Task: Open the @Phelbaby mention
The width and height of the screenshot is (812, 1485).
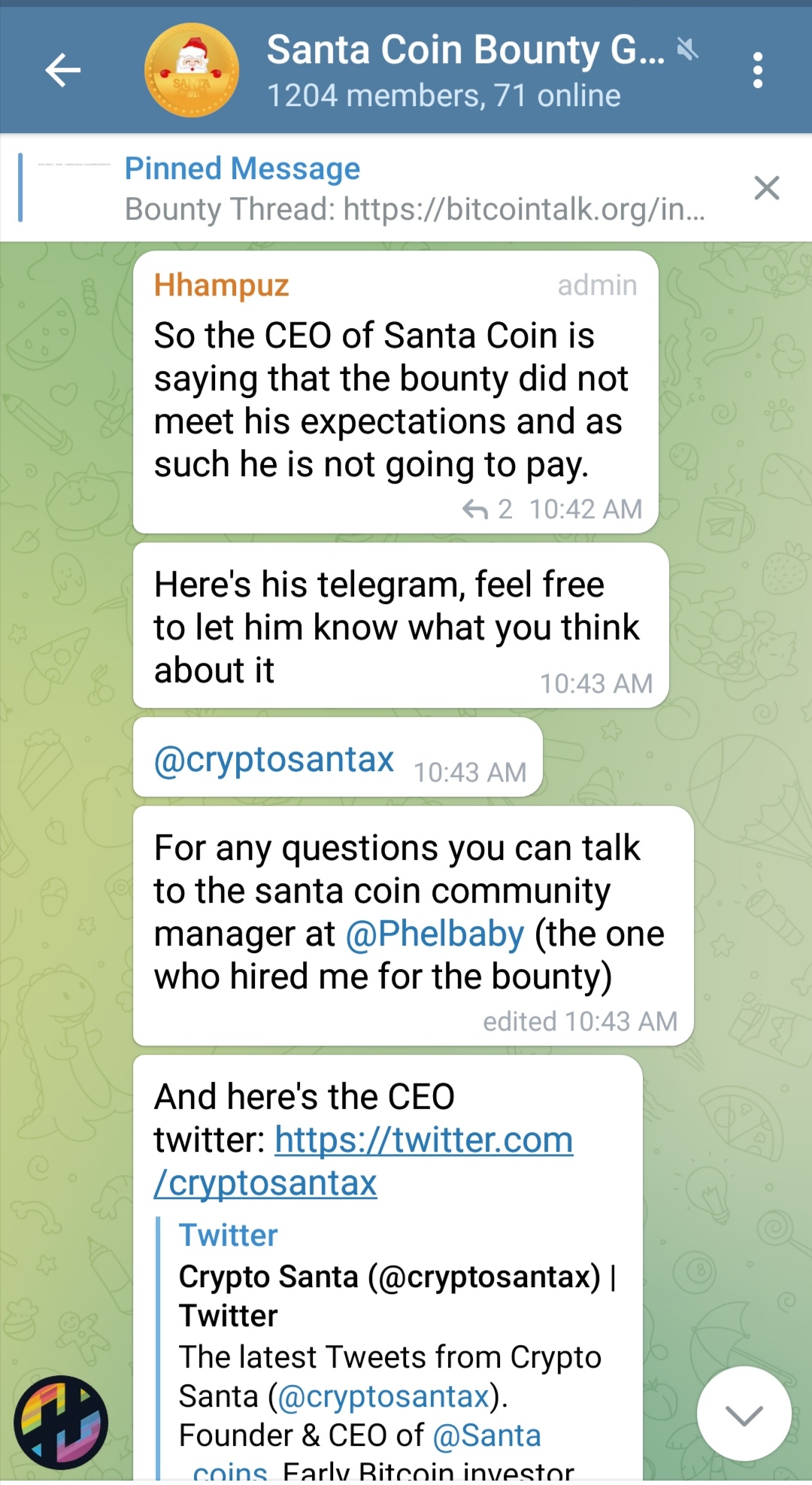Action: 435,934
